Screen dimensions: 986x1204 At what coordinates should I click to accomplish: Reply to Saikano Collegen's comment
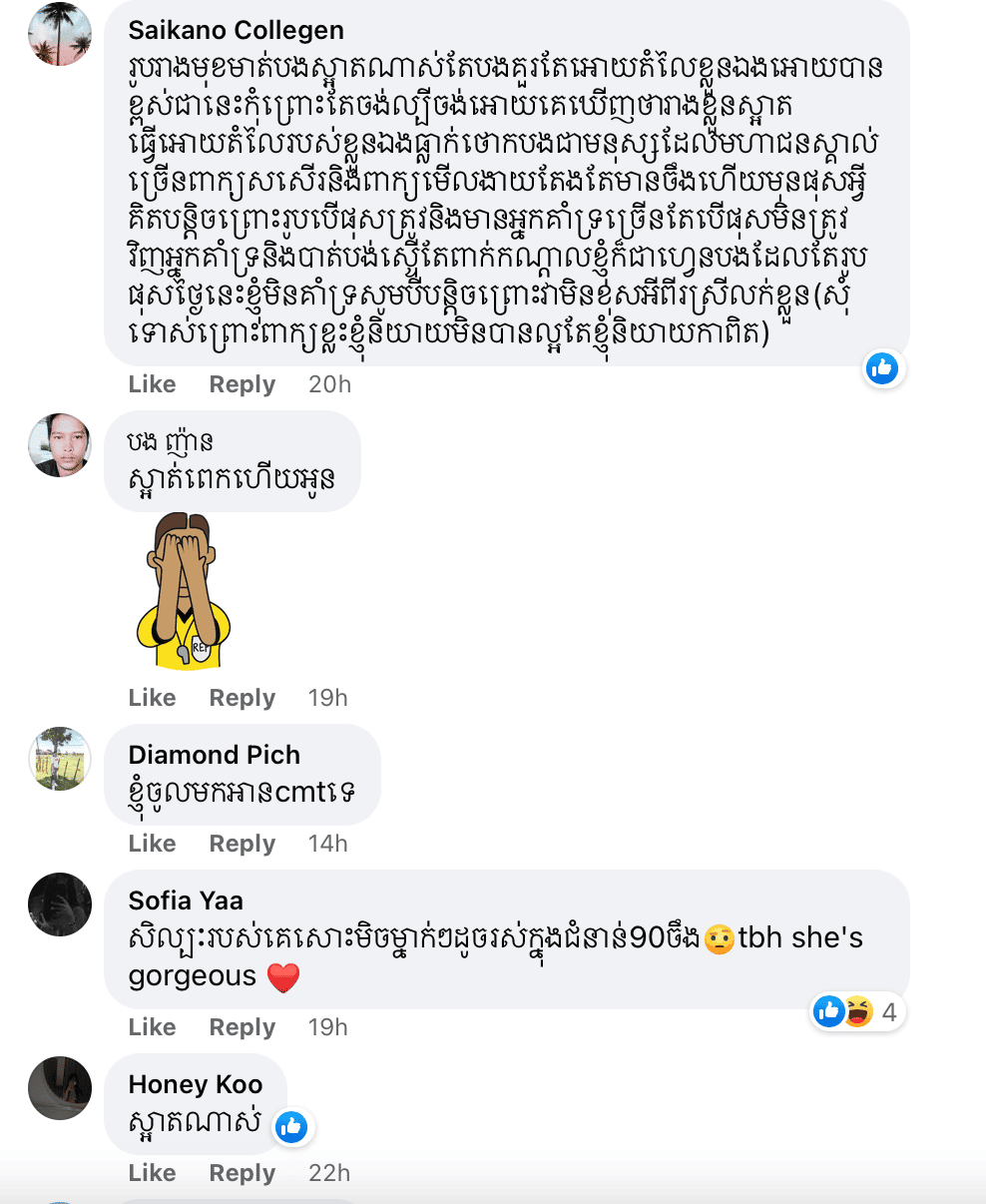[242, 384]
